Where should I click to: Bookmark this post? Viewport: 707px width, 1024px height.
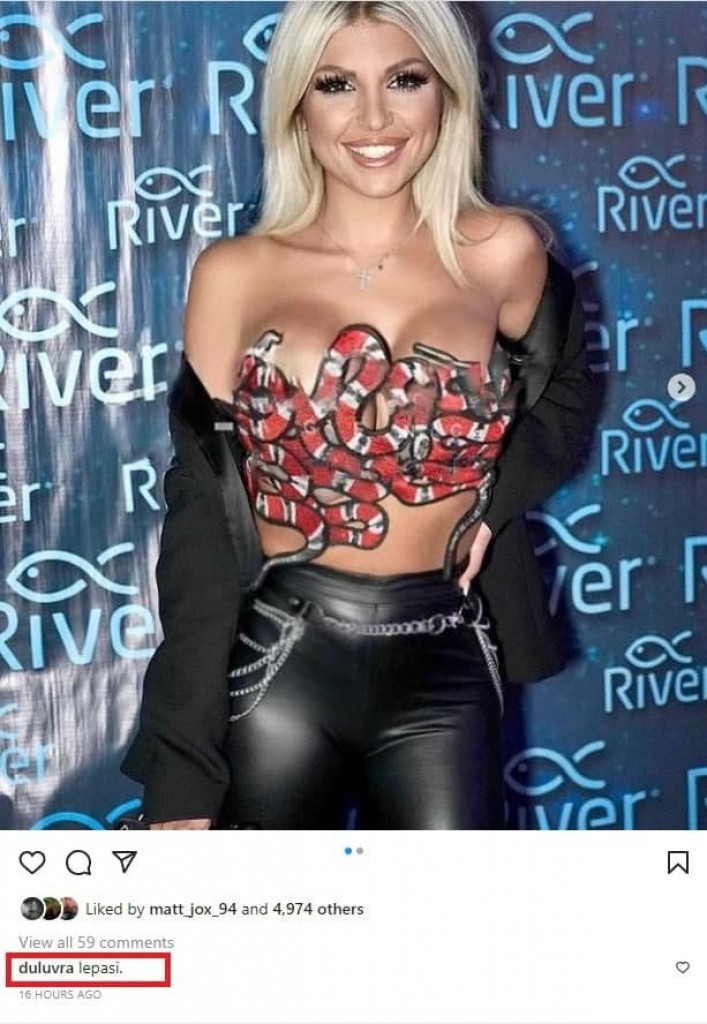[x=677, y=862]
